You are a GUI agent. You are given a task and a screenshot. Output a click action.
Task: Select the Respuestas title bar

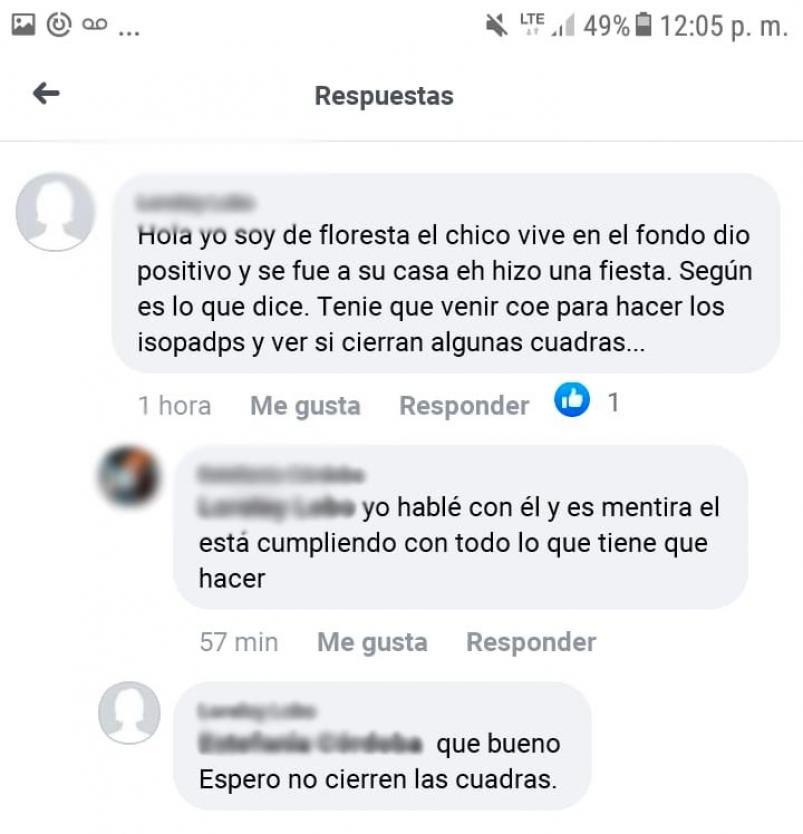[384, 95]
